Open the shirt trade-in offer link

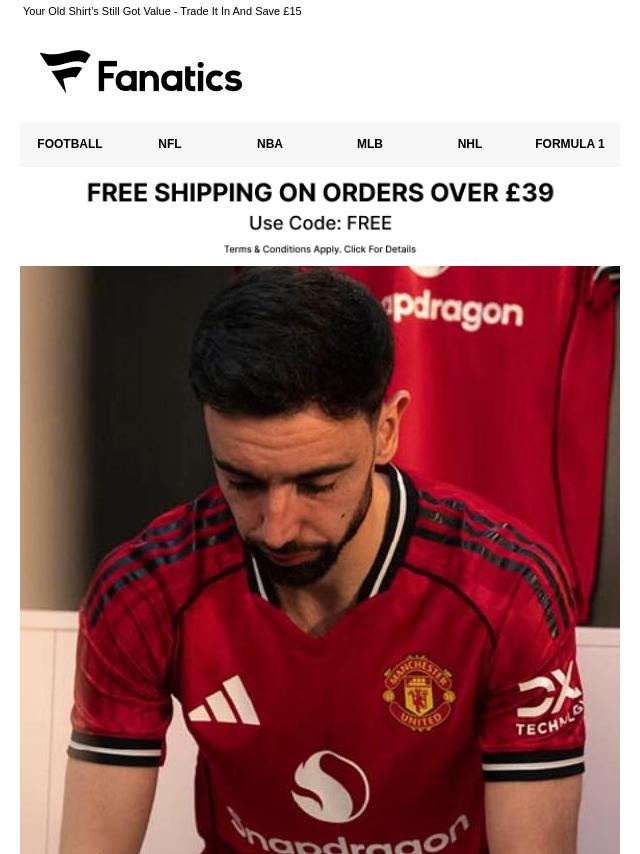coord(162,11)
